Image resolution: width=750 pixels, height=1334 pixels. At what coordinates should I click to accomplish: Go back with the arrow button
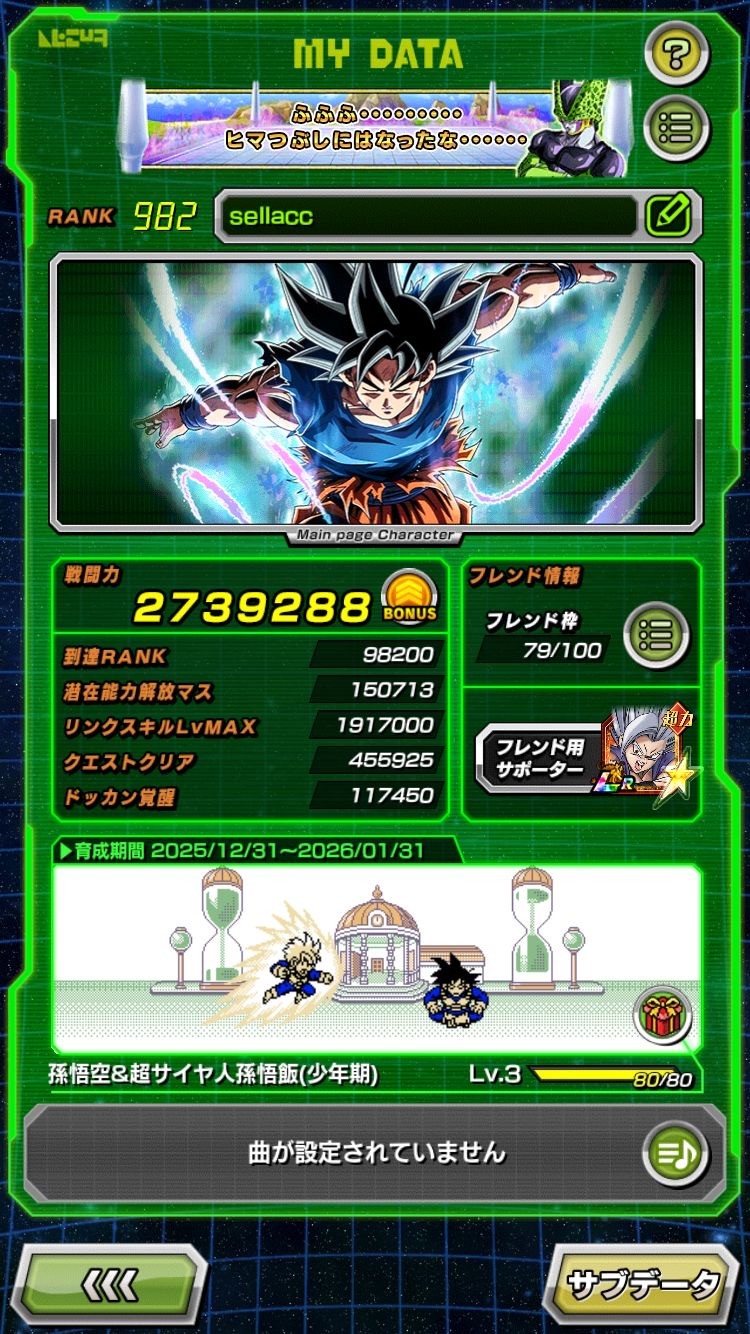click(x=112, y=1284)
